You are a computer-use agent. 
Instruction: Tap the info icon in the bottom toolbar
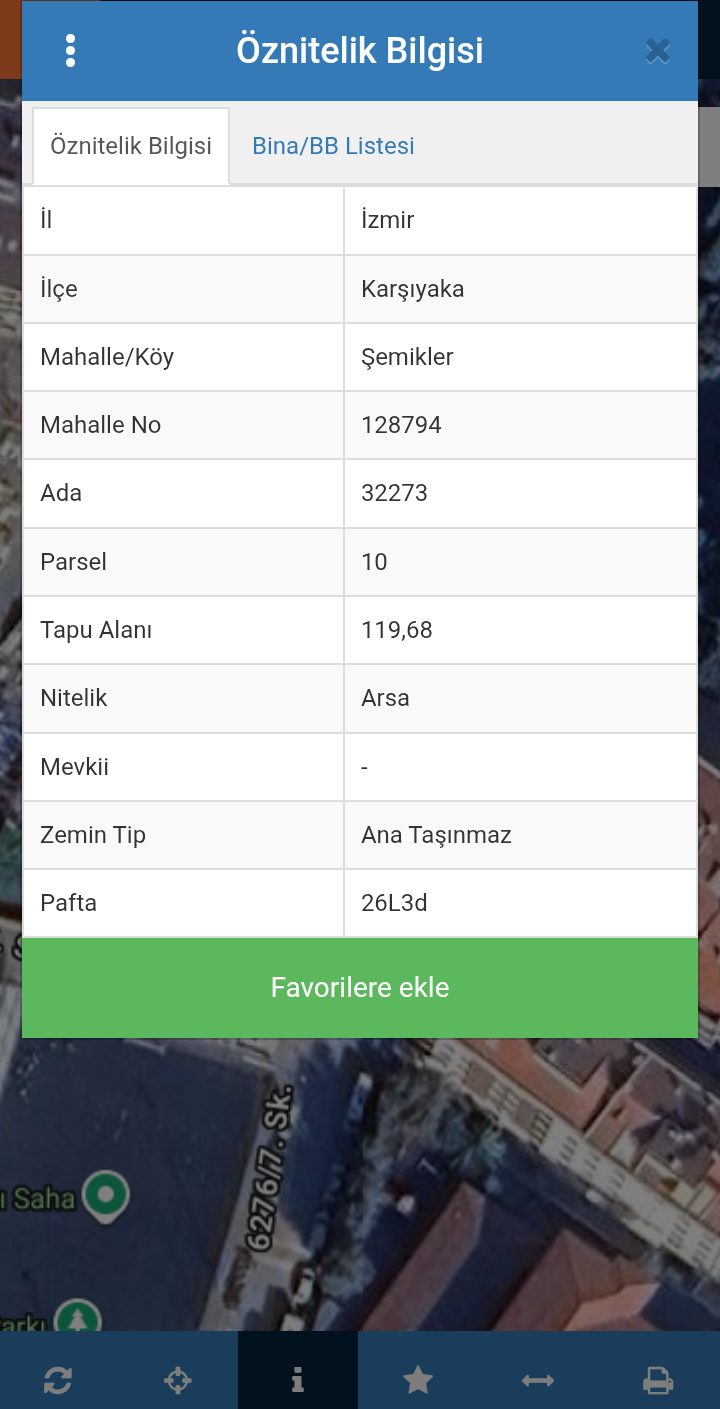click(297, 1381)
